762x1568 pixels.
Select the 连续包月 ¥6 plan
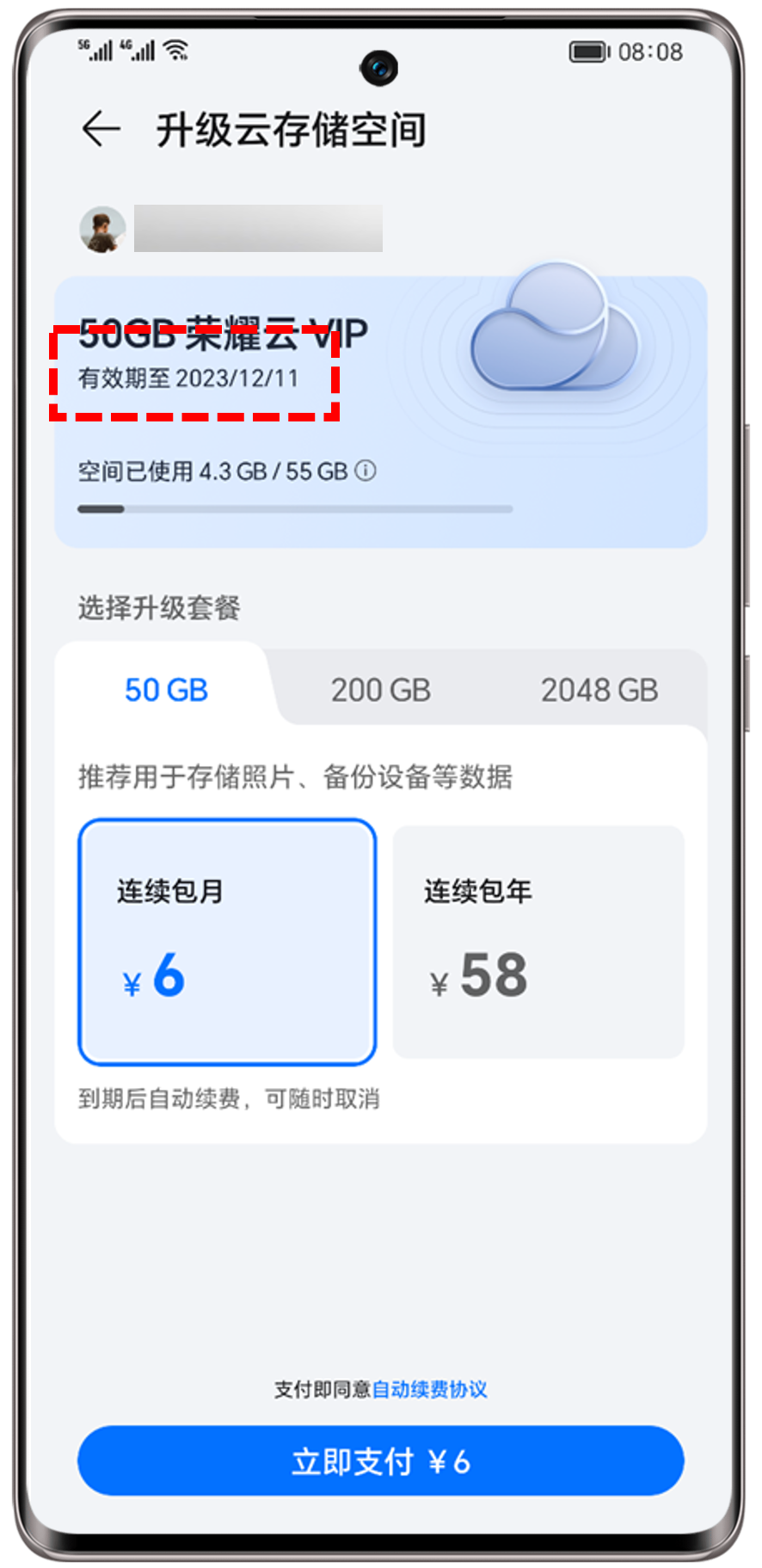tap(227, 942)
